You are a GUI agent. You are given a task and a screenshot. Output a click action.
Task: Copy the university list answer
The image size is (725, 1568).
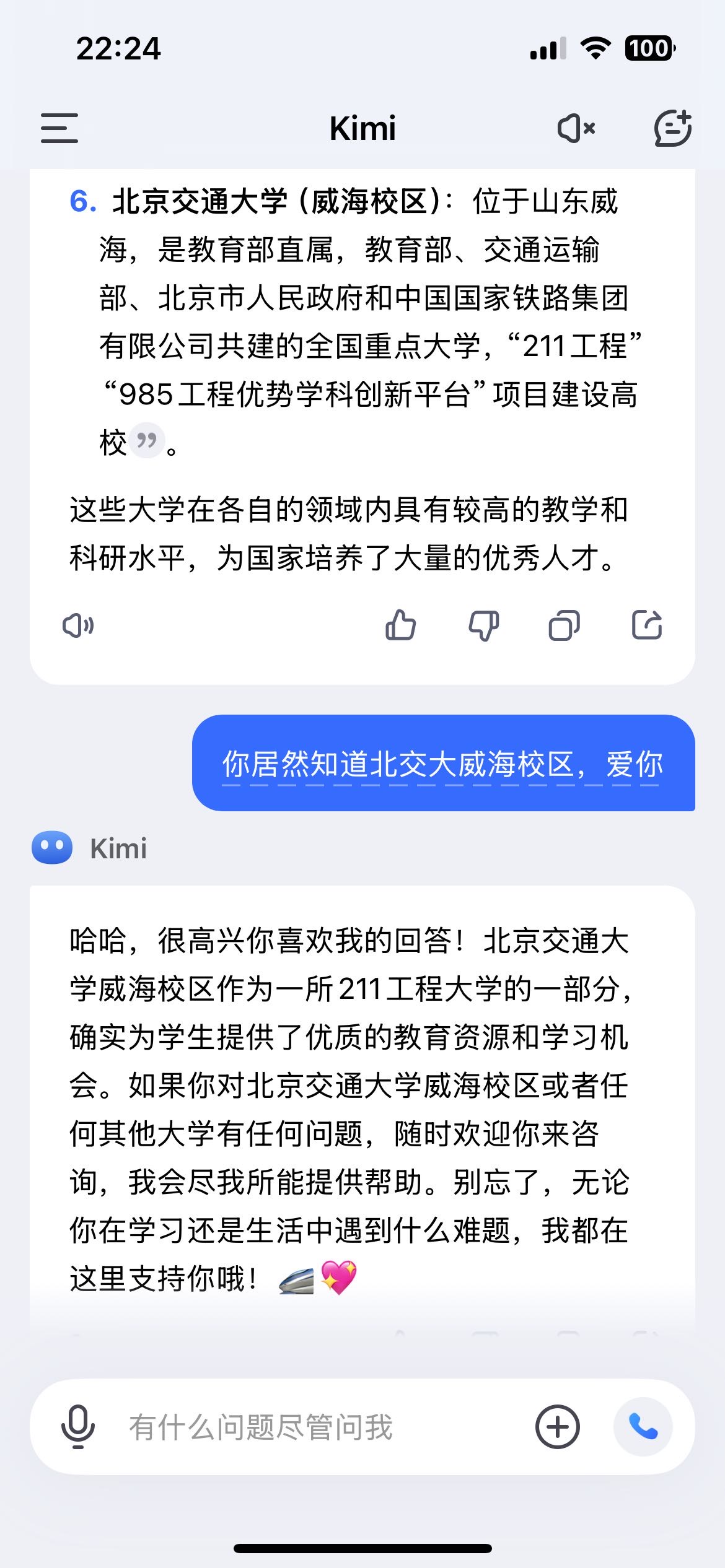pyautogui.click(x=565, y=625)
